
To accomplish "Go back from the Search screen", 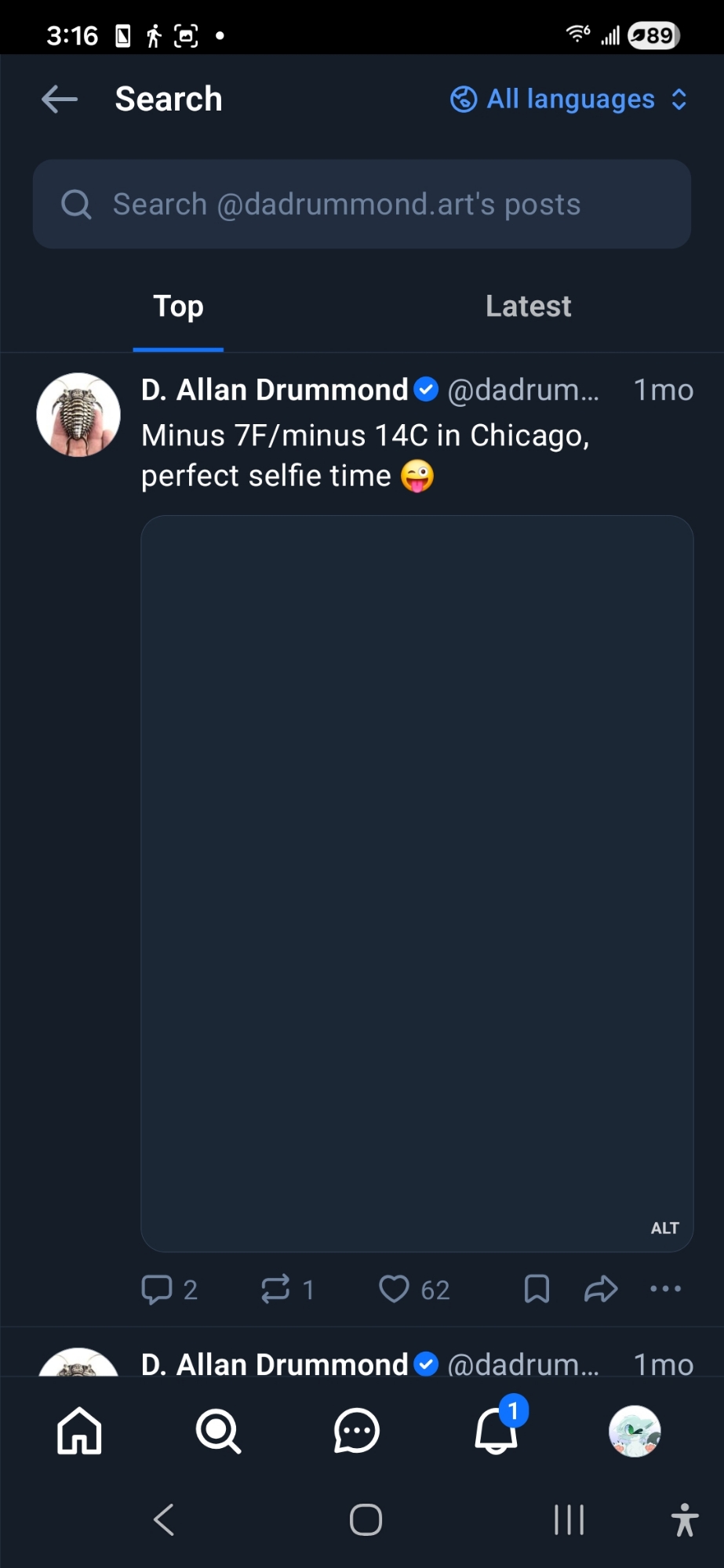I will click(x=60, y=100).
